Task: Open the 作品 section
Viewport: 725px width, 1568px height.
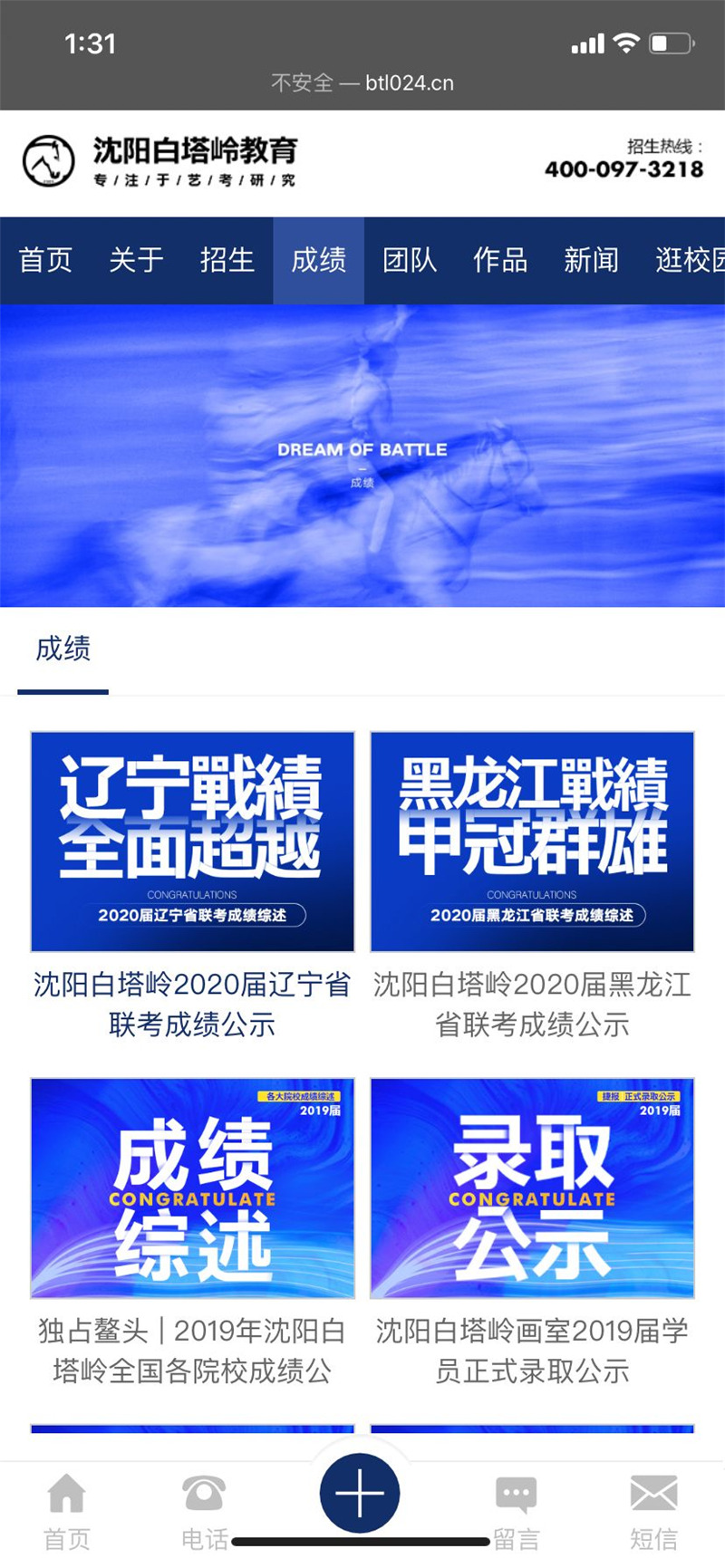Action: [499, 261]
